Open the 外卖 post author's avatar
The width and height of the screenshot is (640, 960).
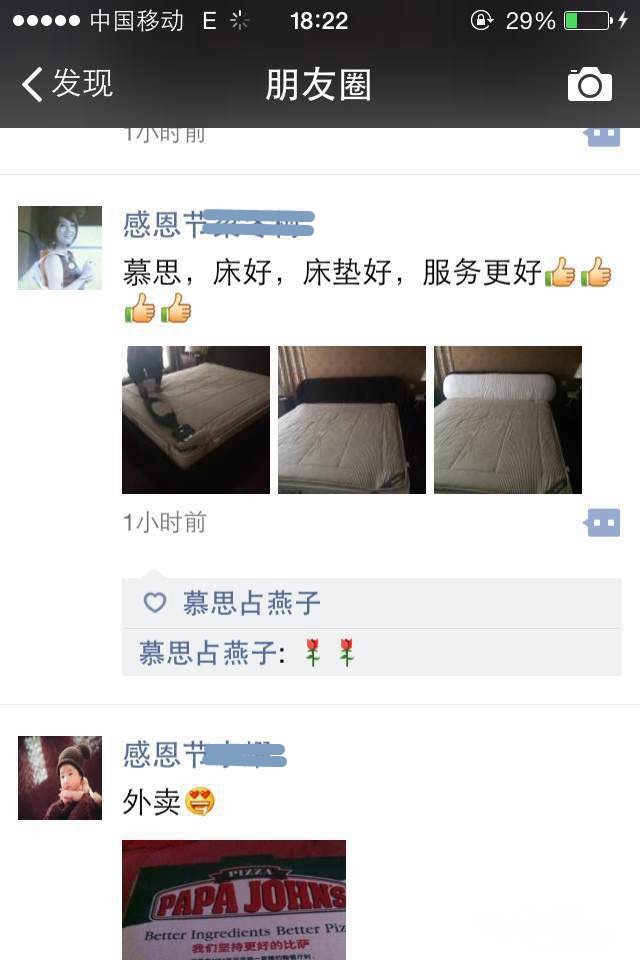[x=60, y=778]
